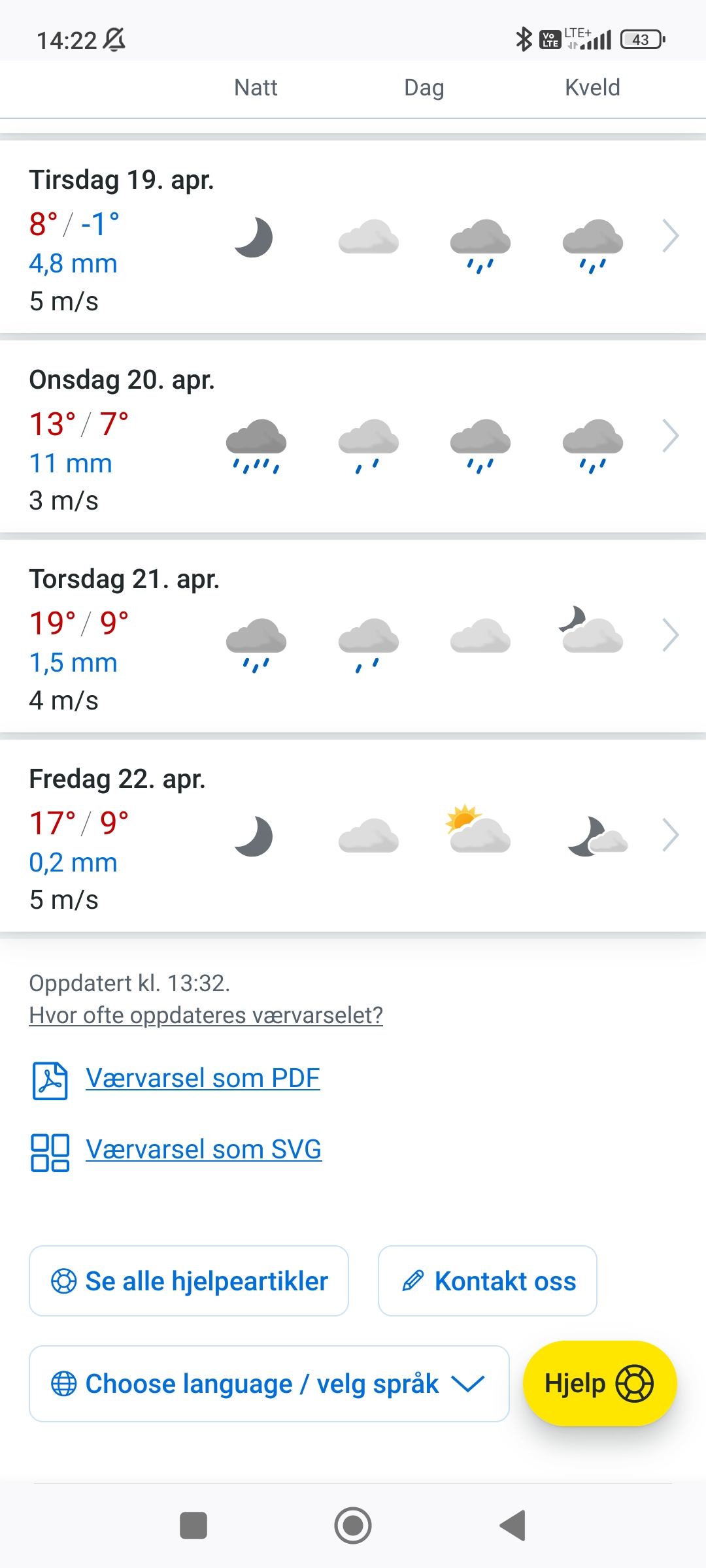Open the yellow Hjelp button
This screenshot has height=1568, width=706.
click(599, 1383)
